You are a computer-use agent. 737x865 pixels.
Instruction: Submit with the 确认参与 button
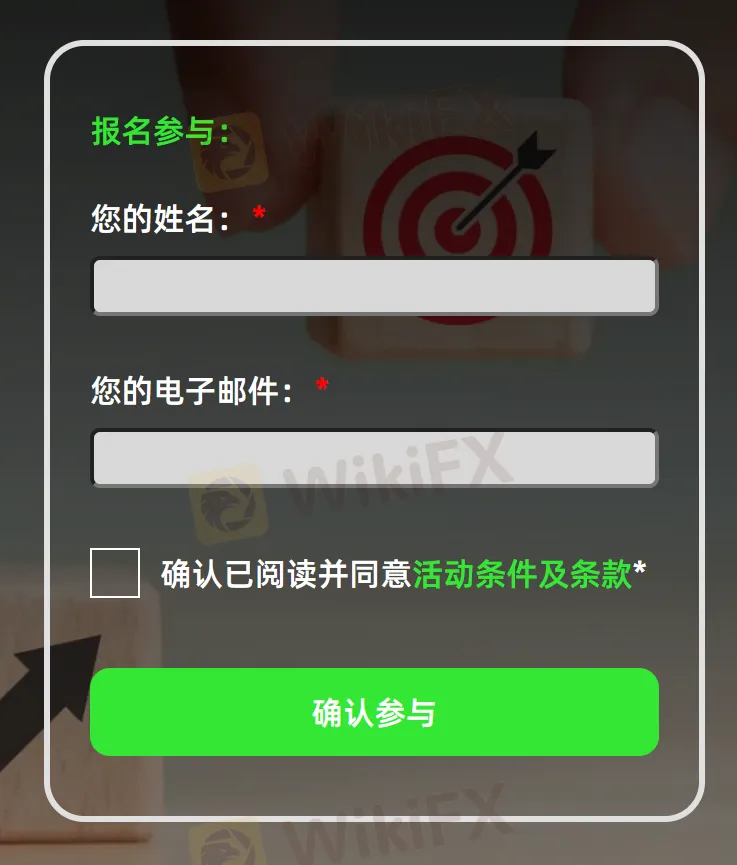[374, 712]
